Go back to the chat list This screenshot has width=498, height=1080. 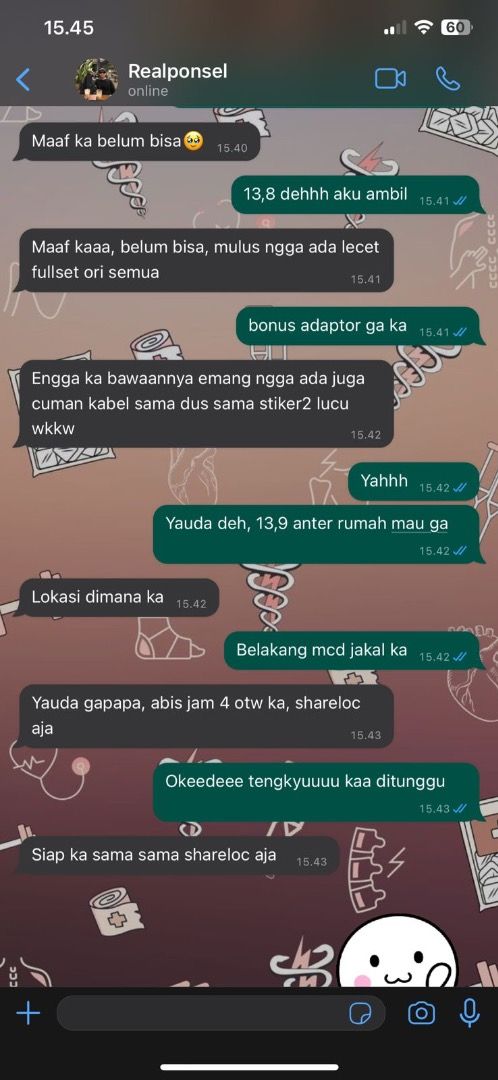(x=23, y=80)
